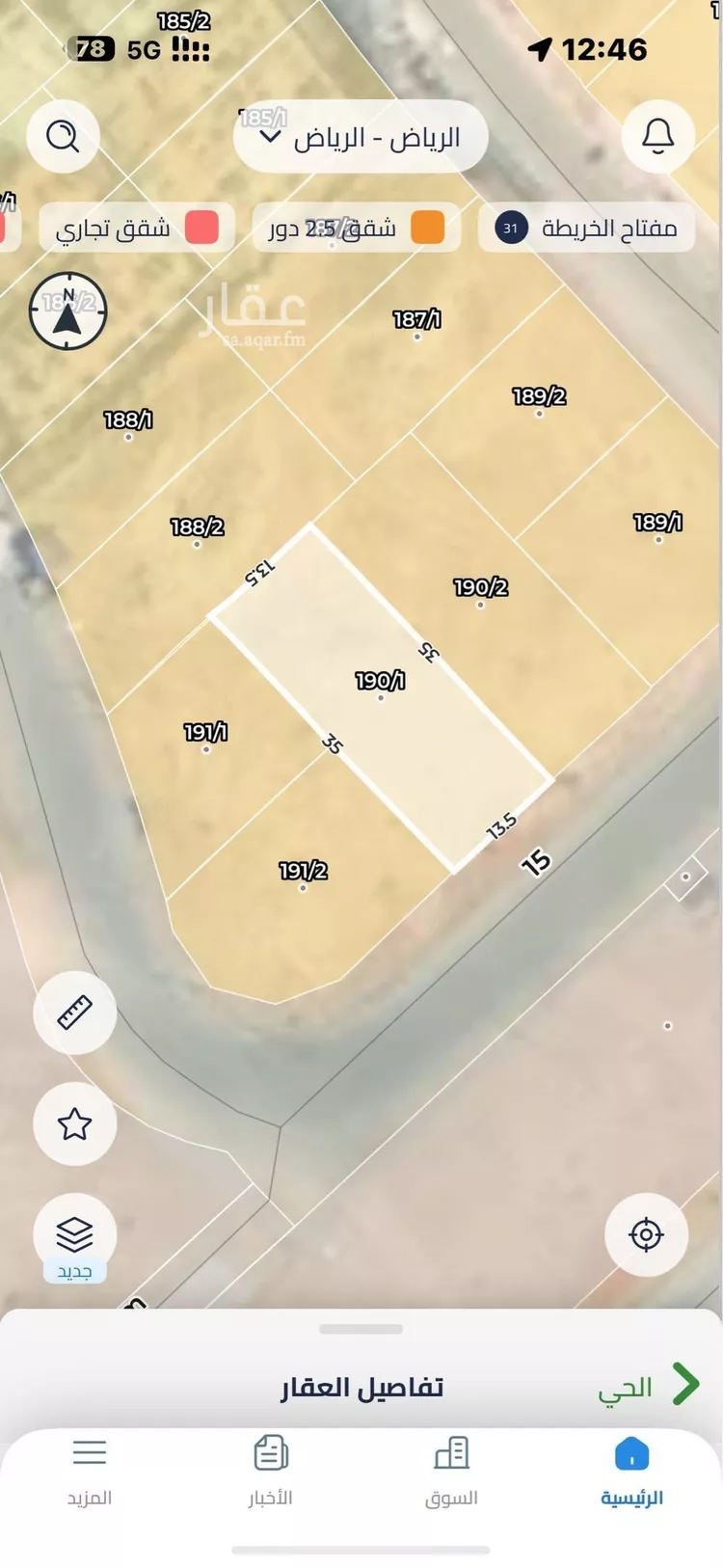Switch to the السوق tab
This screenshot has width=723, height=1568.
point(451,1470)
